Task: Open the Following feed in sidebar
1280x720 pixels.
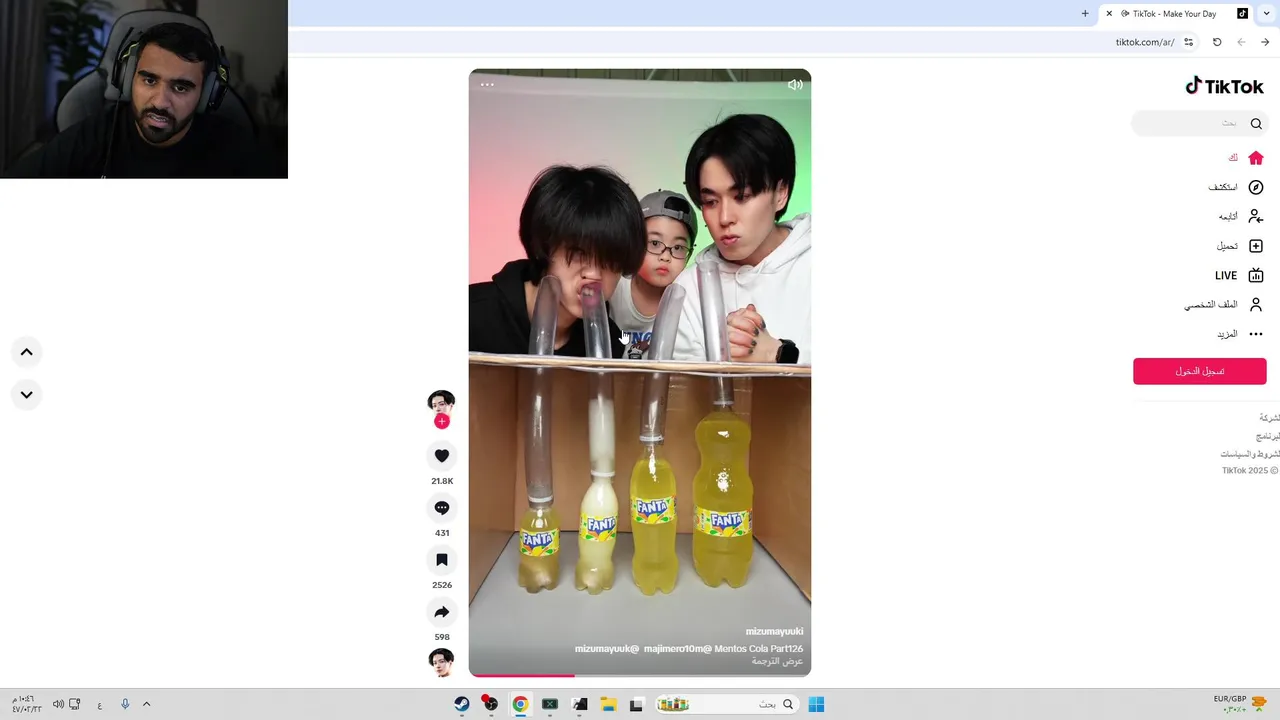Action: [1240, 216]
